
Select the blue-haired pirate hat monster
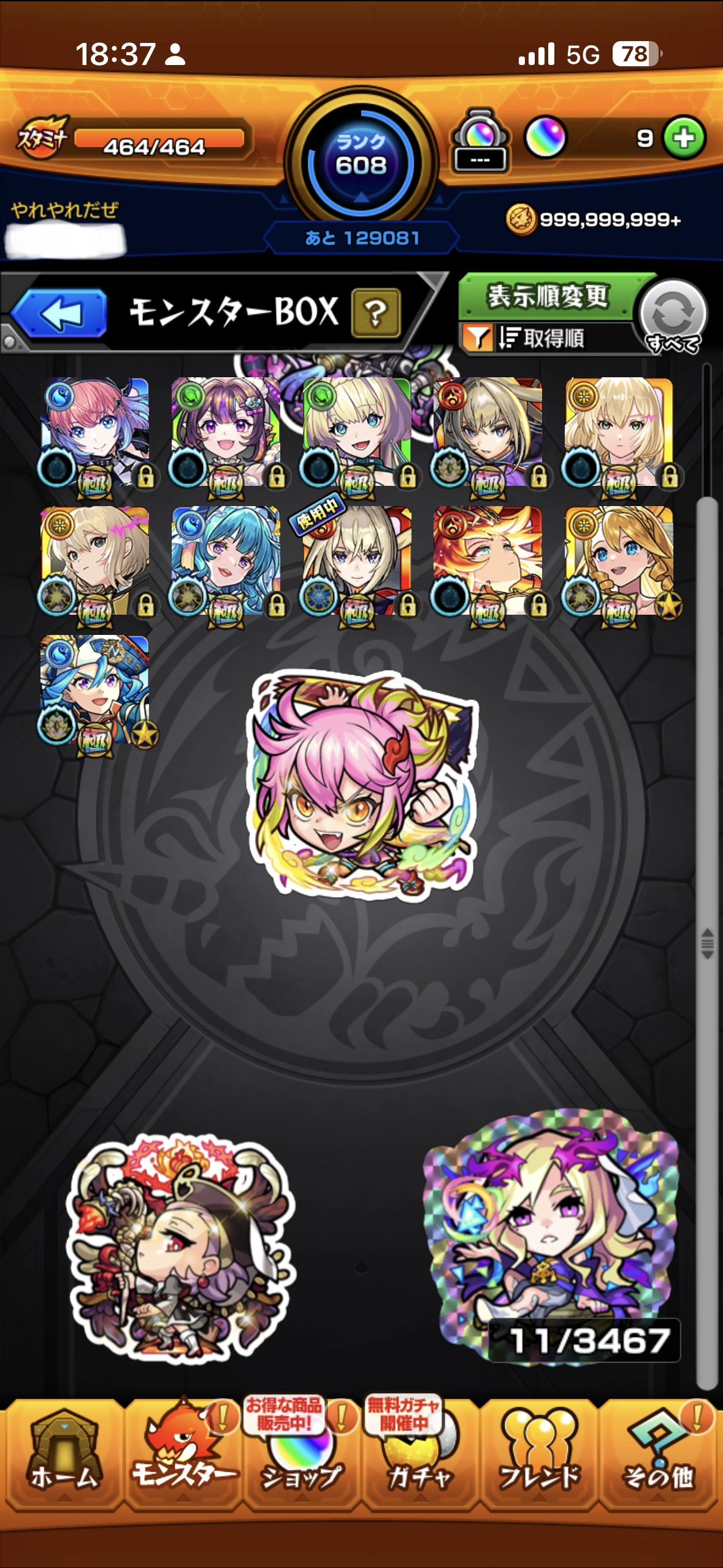pos(95,690)
